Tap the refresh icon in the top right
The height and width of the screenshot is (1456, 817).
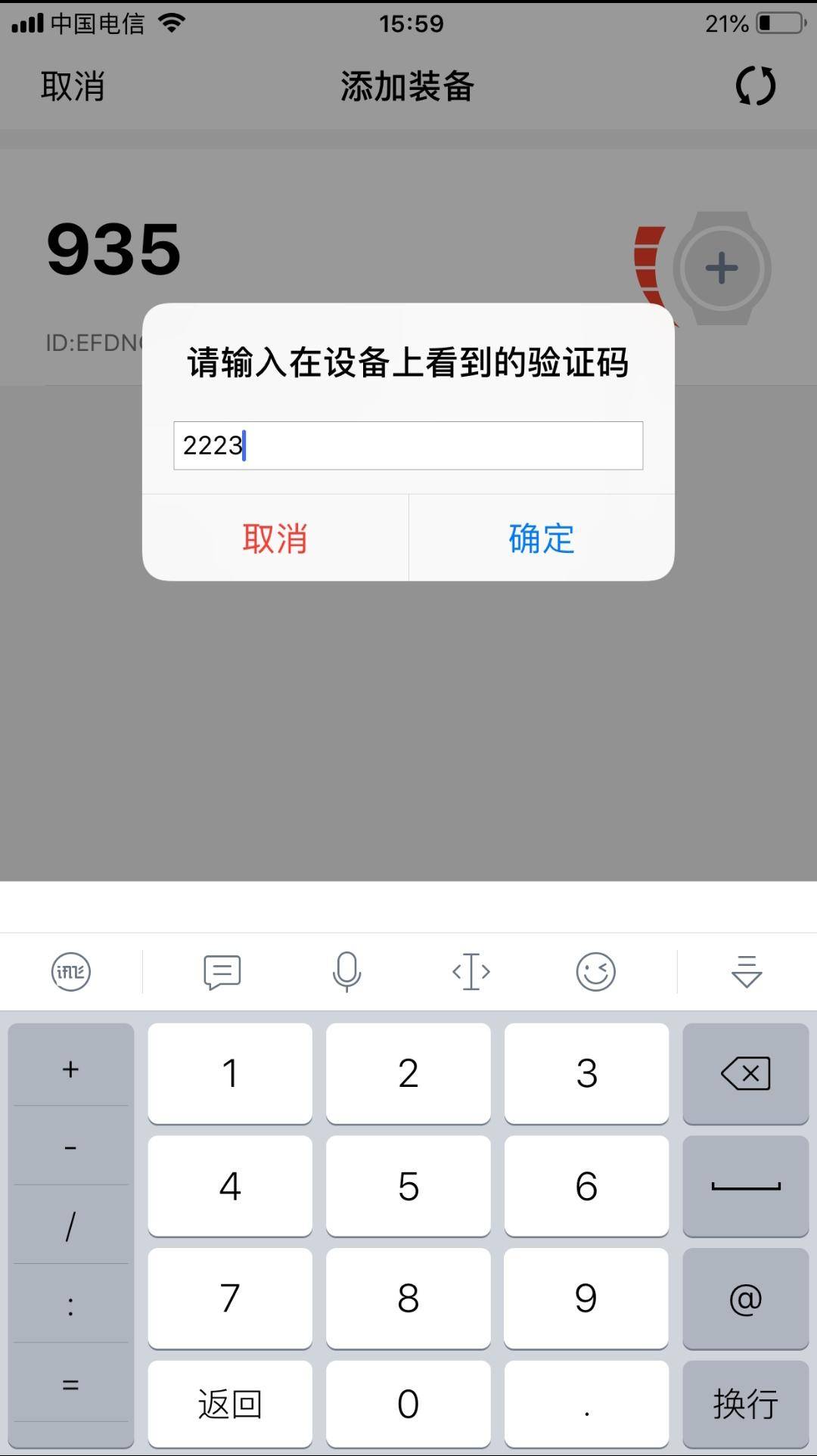pos(754,86)
